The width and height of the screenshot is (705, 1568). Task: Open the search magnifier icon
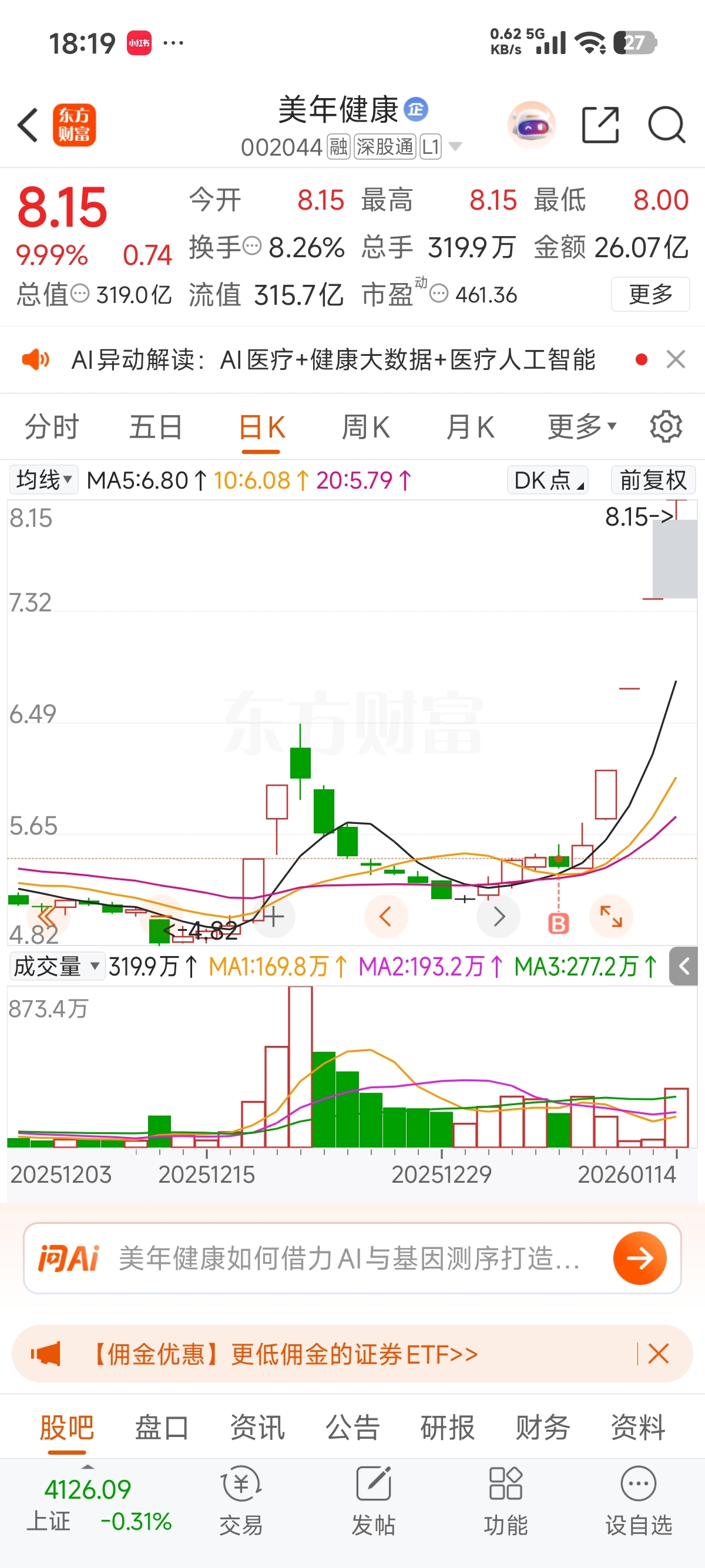pyautogui.click(x=667, y=126)
